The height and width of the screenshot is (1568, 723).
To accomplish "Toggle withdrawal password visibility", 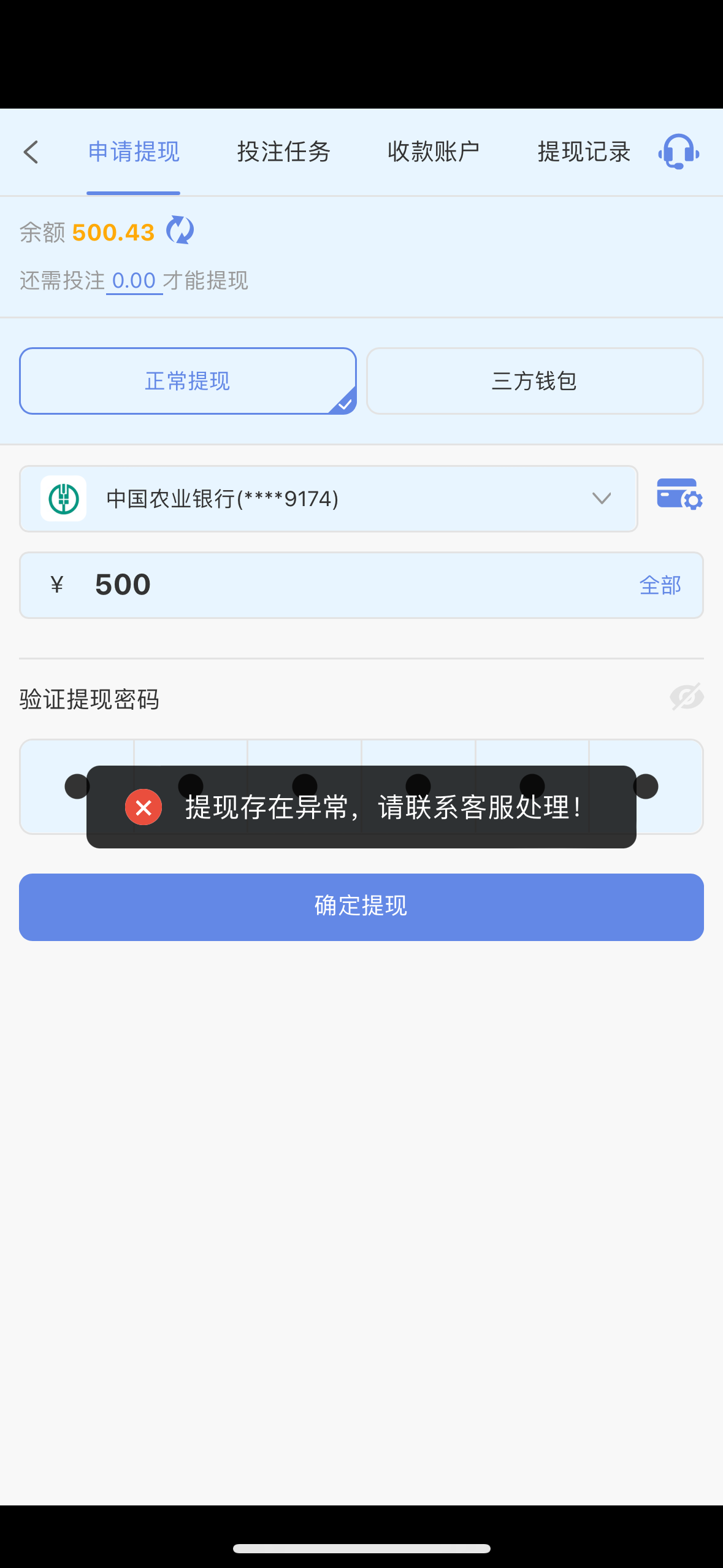I will 687,697.
